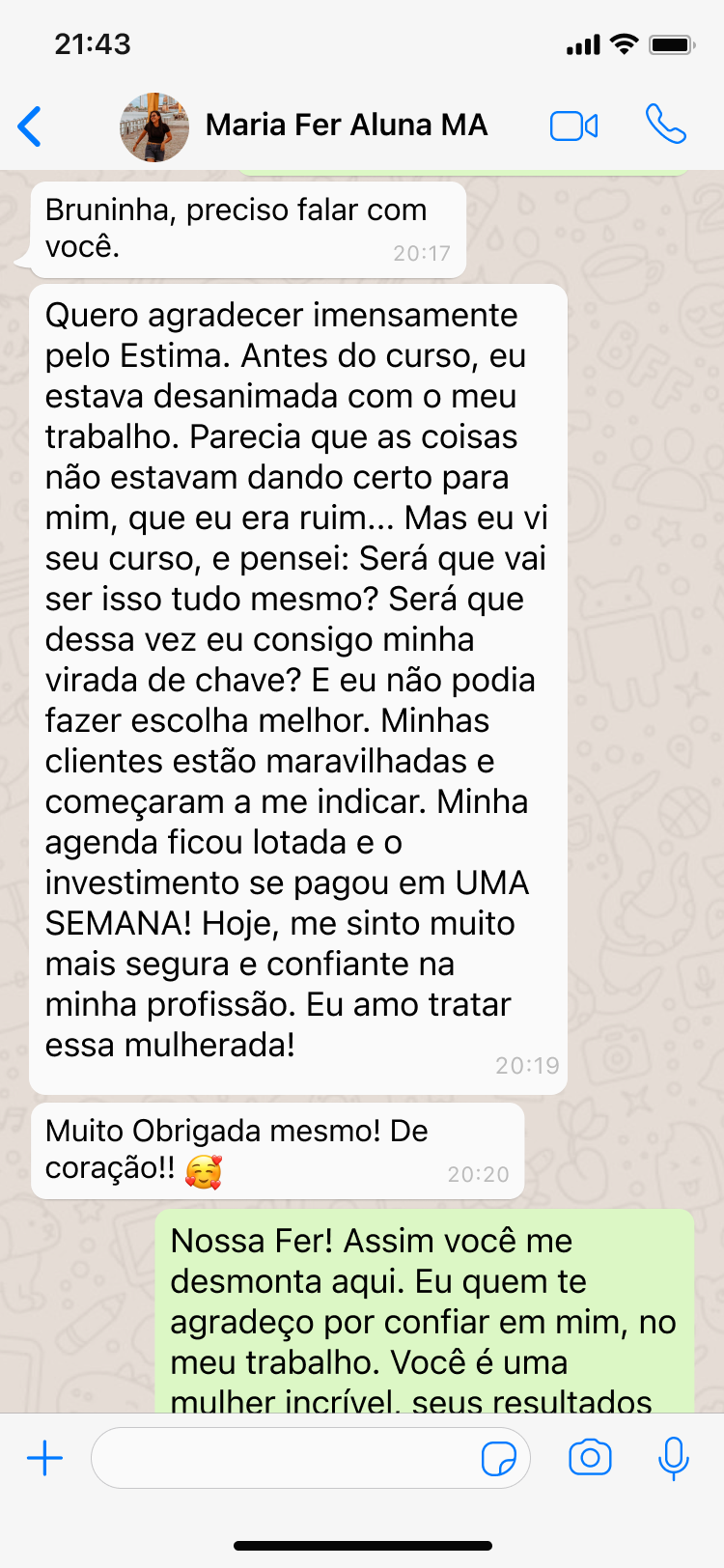724x1568 pixels.
Task: Open the camera to send a photo
Action: [x=590, y=1458]
